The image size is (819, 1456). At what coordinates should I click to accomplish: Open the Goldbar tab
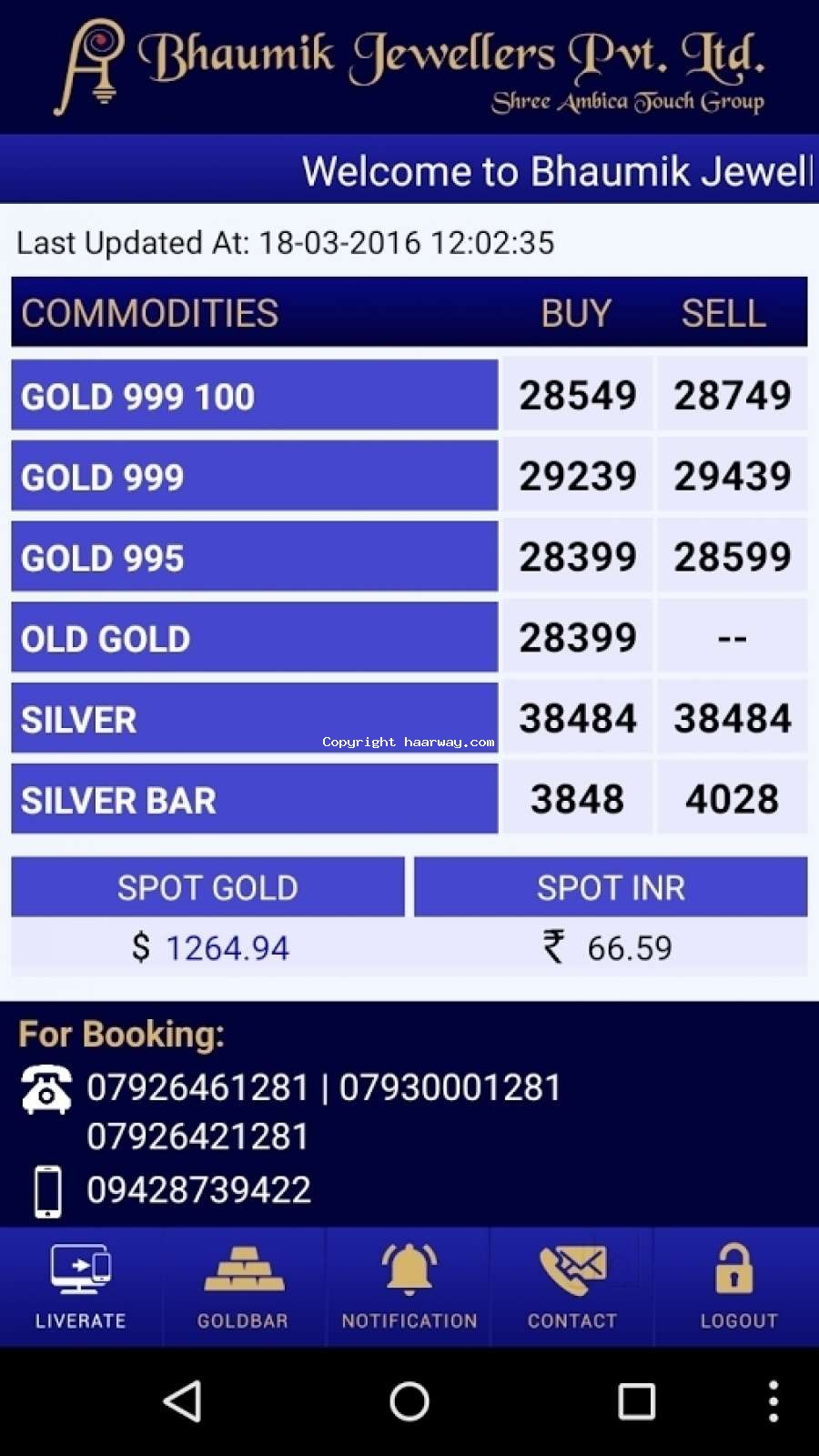point(243,1286)
